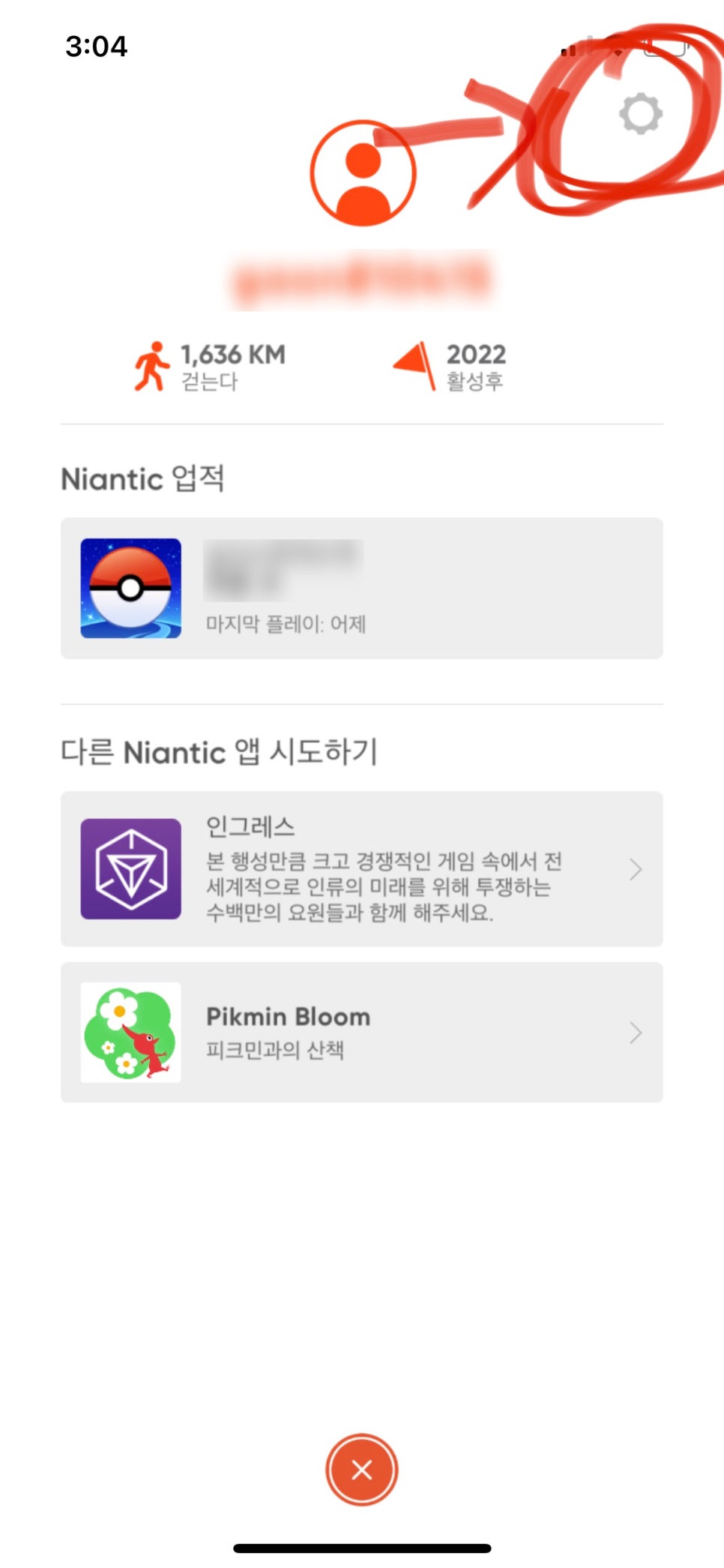This screenshot has width=724, height=1568.
Task: Tap the orange profile avatar
Action: [x=363, y=173]
